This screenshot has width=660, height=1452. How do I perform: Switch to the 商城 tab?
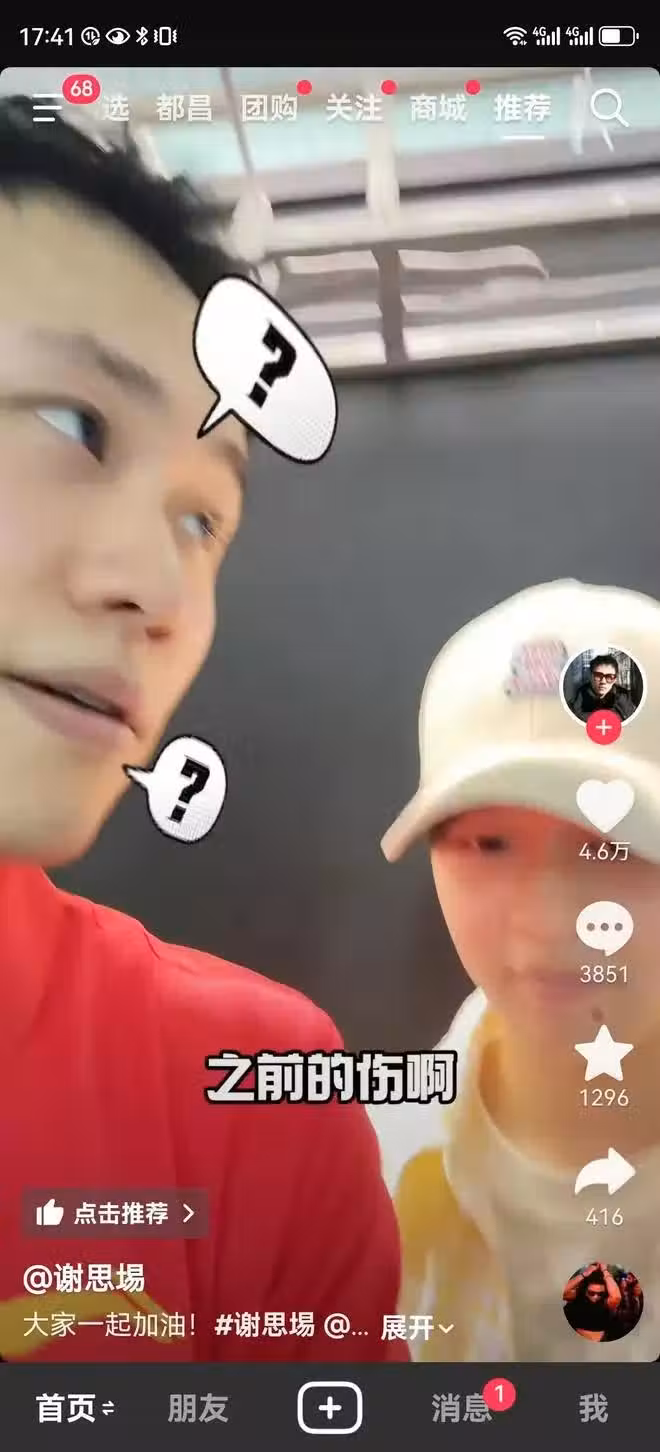pos(438,108)
